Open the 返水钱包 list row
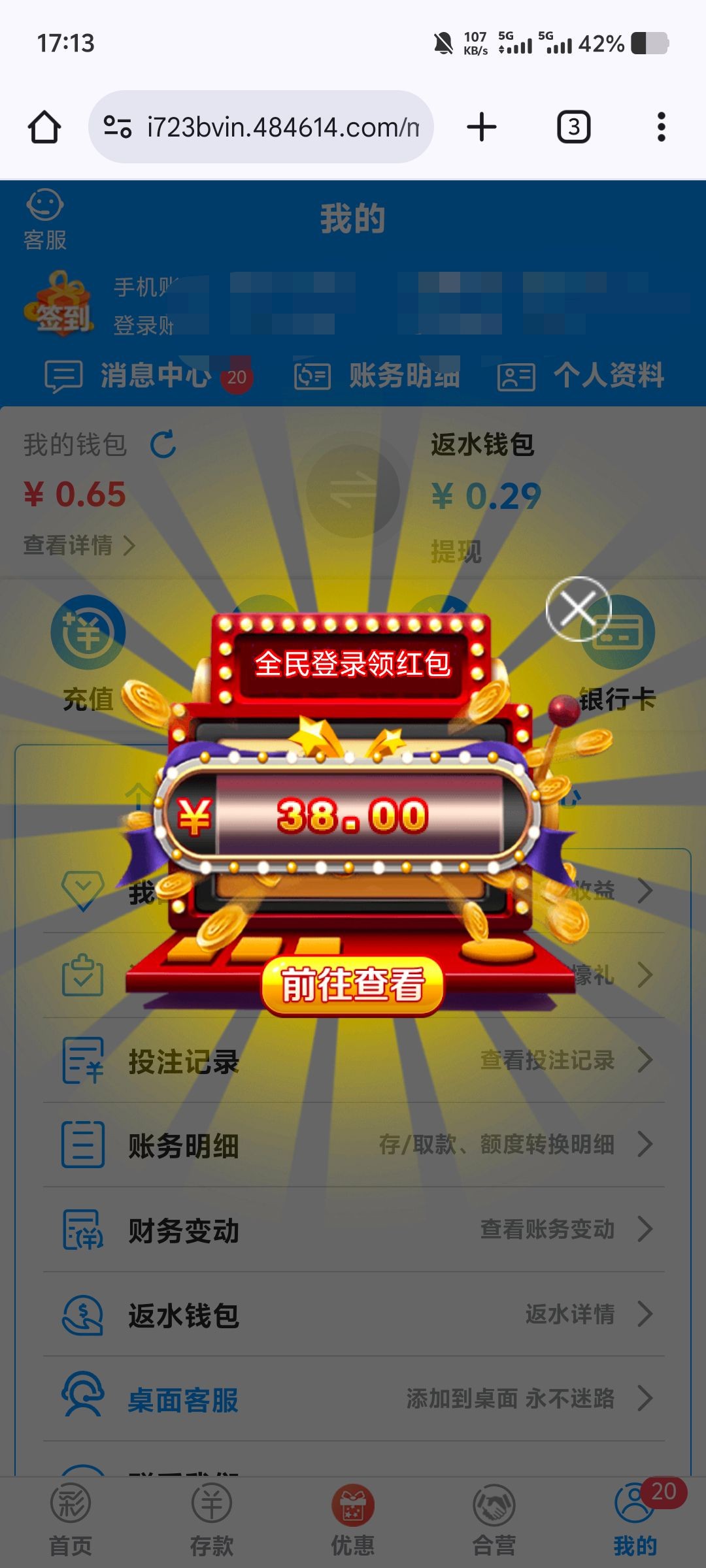Screen dimensions: 706x1568 (x=353, y=1314)
